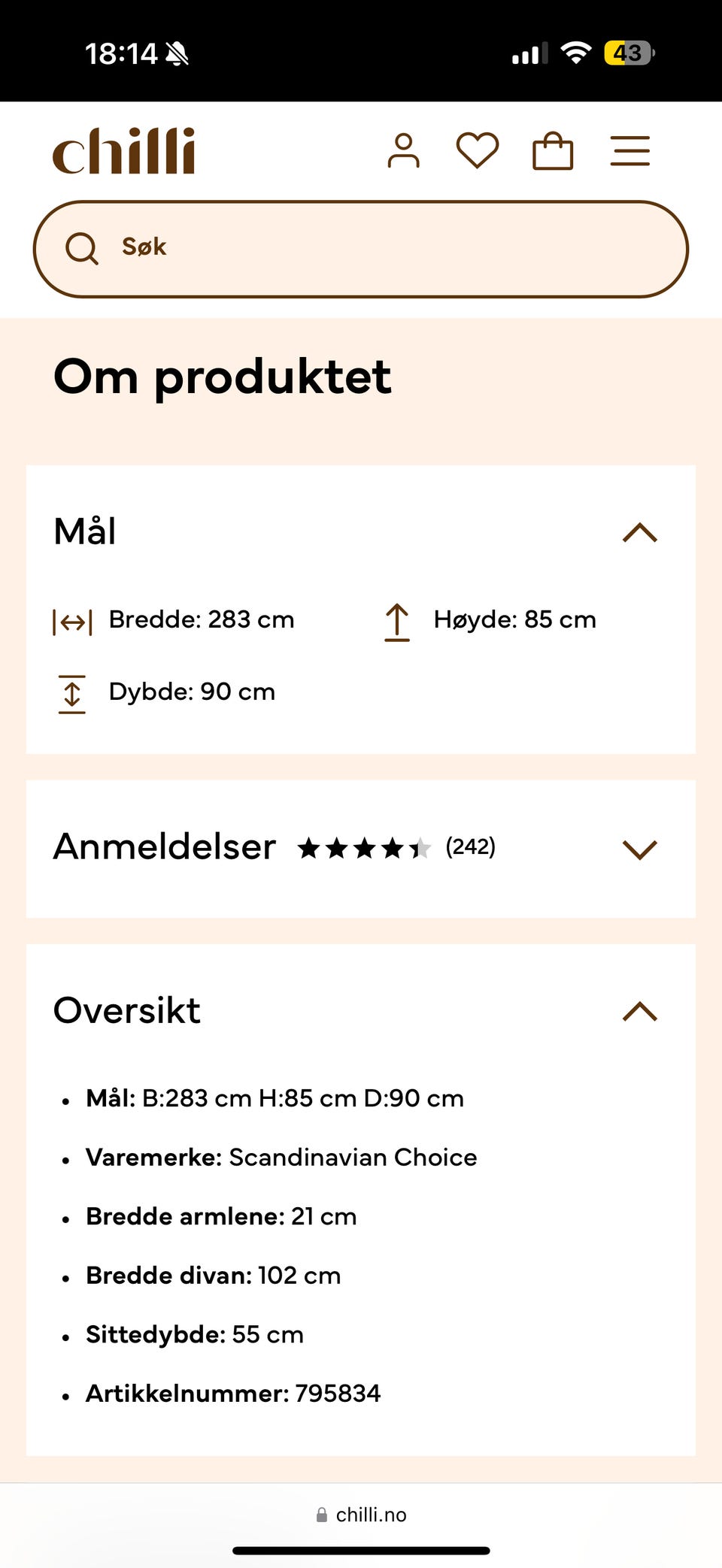Select the Oversikt section header
Screen dimensions: 722x1568
(126, 1010)
